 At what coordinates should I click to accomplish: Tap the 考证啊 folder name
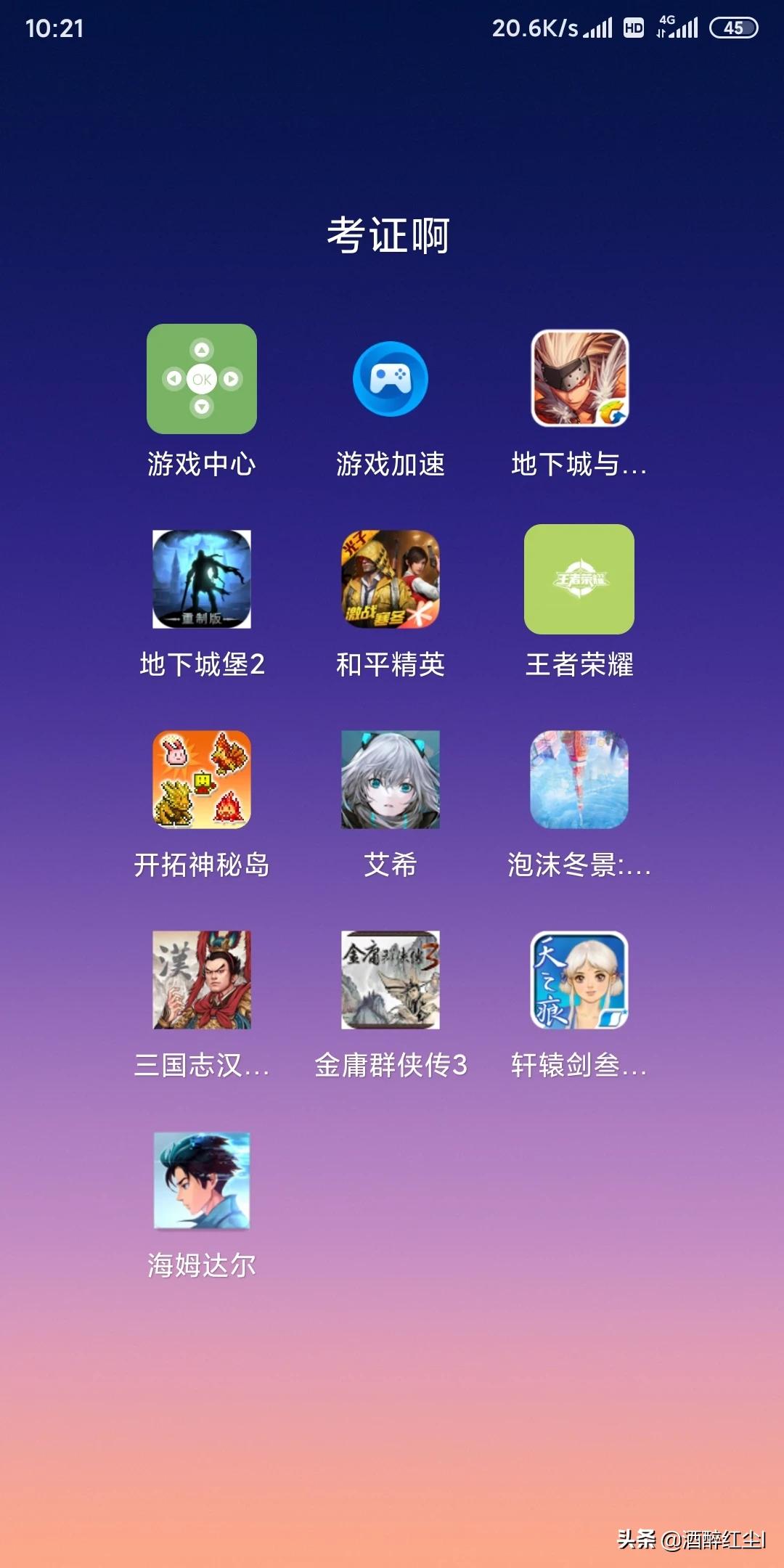388,235
